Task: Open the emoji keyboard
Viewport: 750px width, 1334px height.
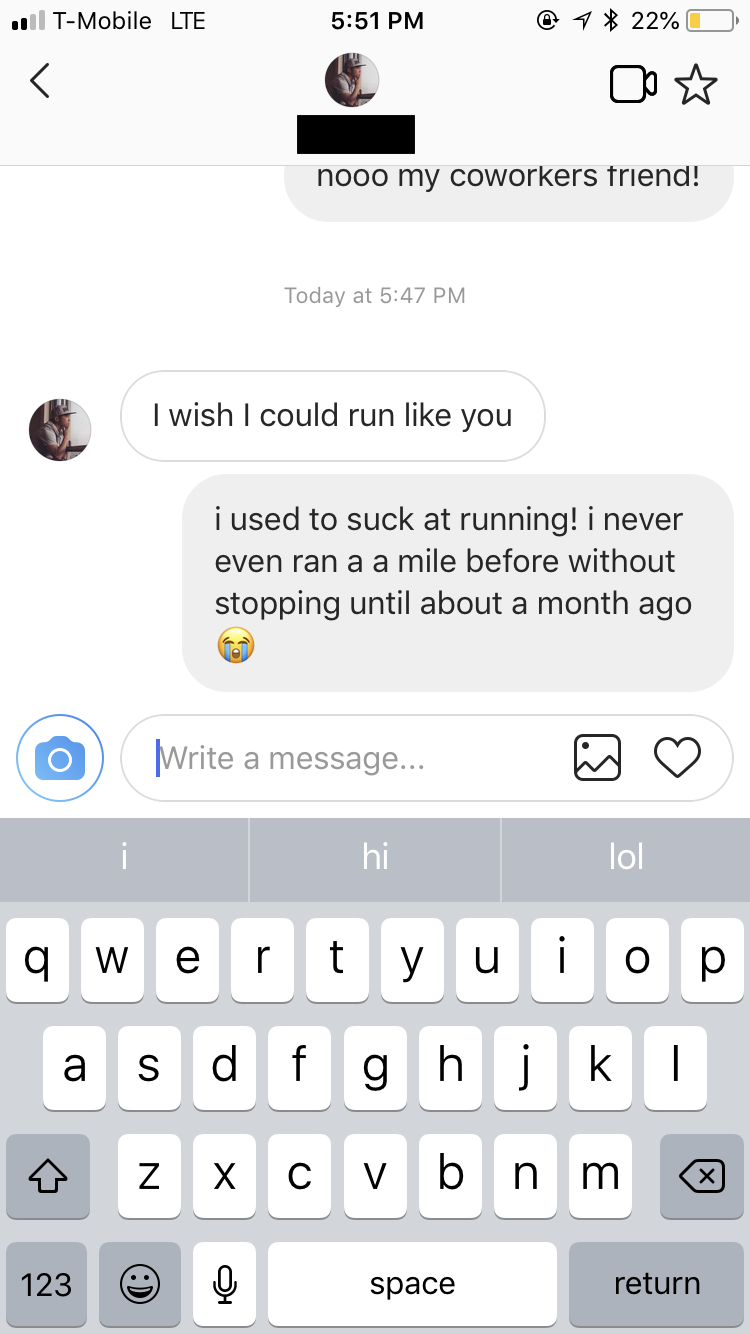Action: pyautogui.click(x=140, y=1285)
